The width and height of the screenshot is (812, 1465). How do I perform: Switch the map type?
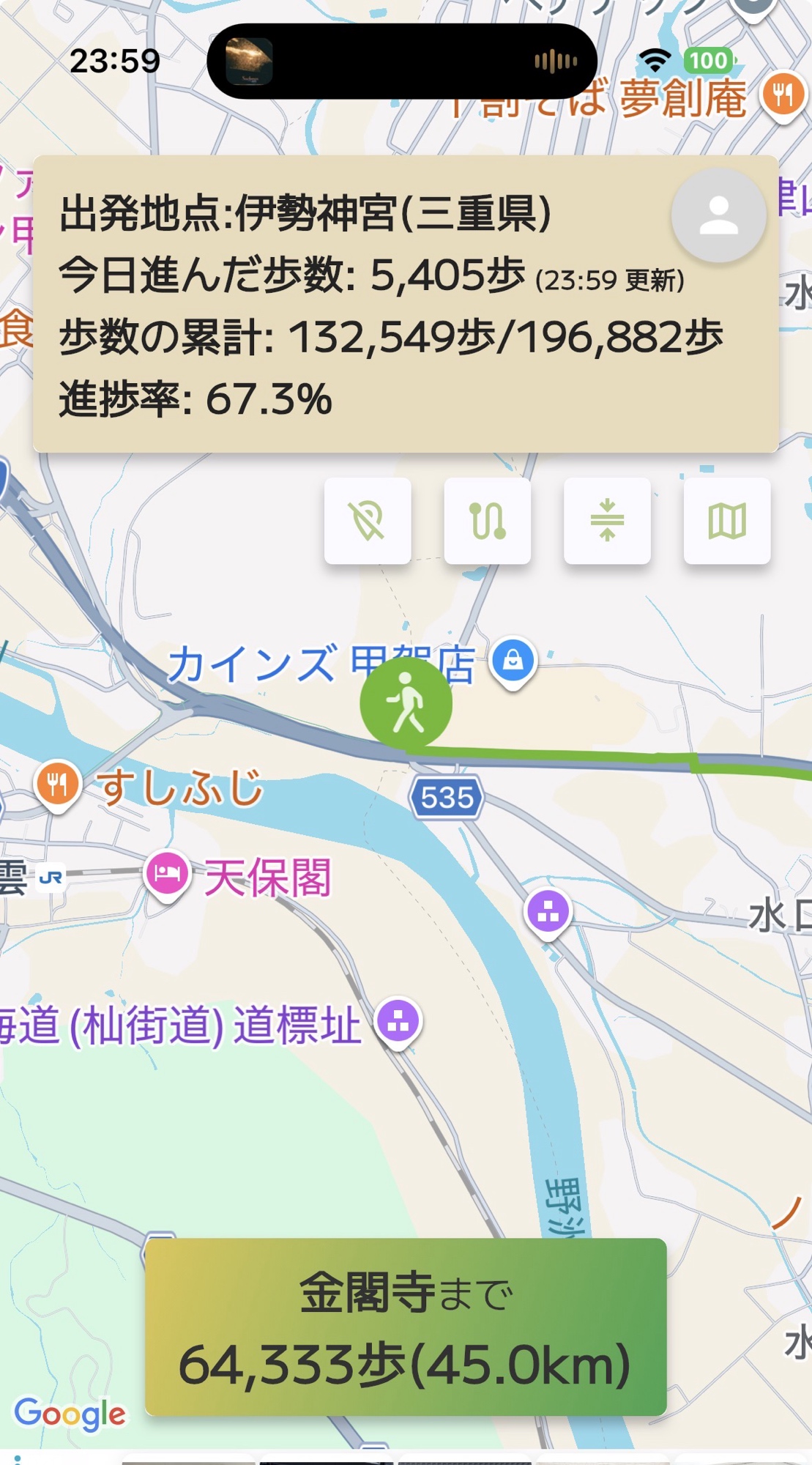(x=726, y=521)
